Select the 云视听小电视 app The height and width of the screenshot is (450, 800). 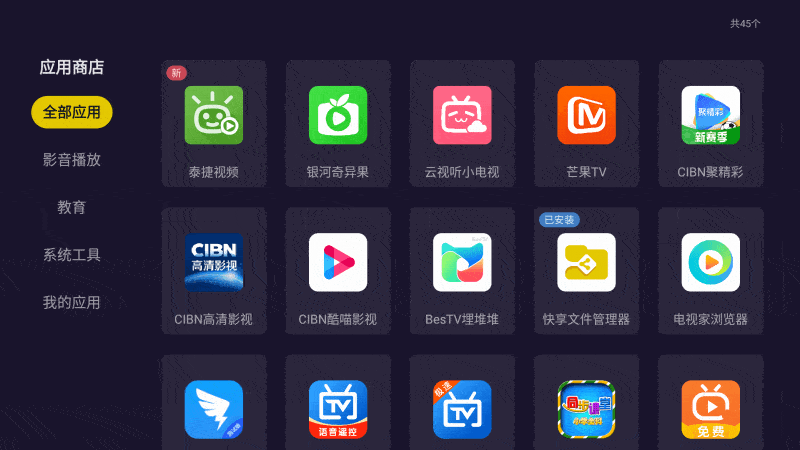(x=462, y=125)
